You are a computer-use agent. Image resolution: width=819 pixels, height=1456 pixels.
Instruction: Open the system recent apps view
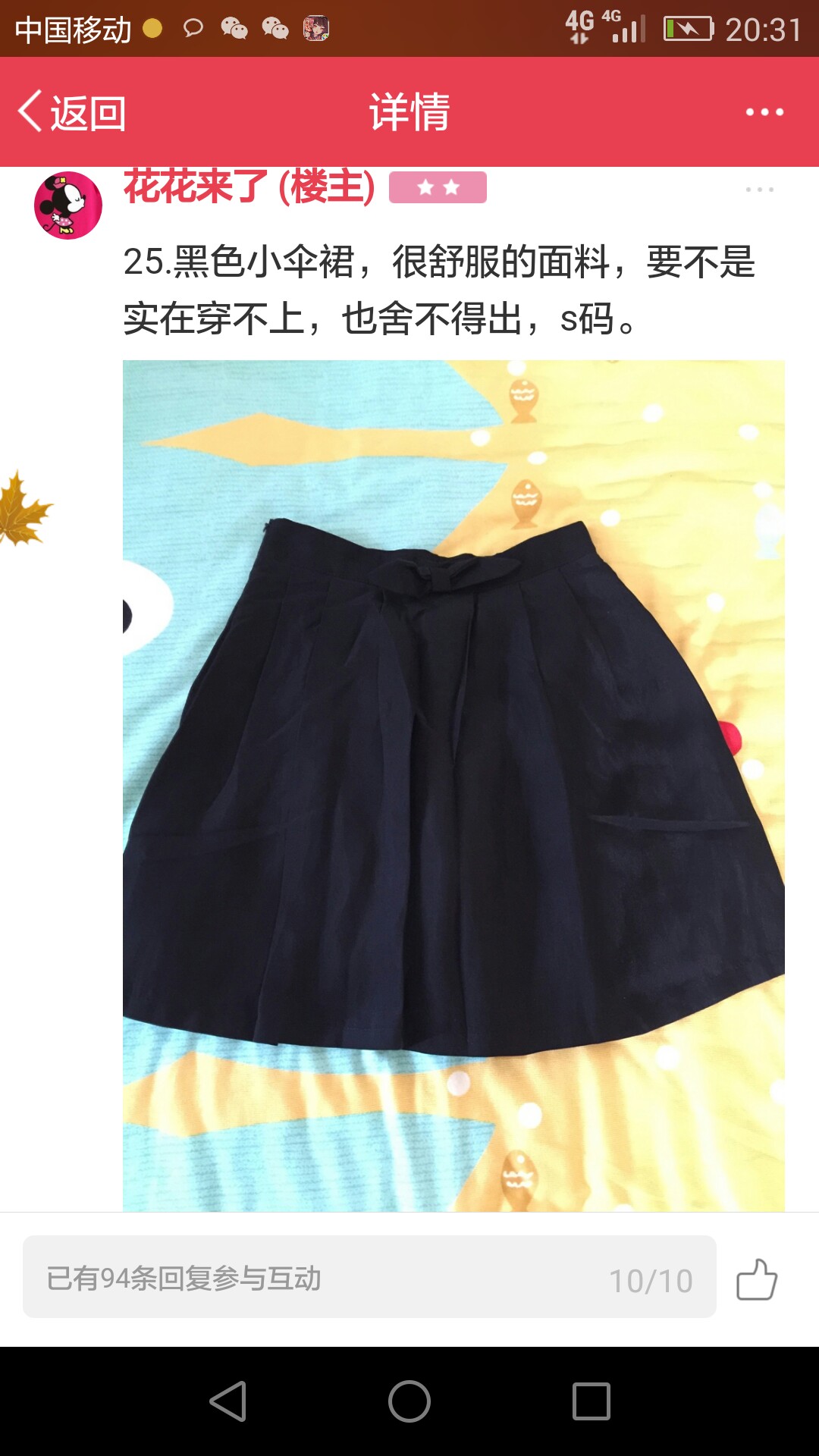pos(591,1401)
